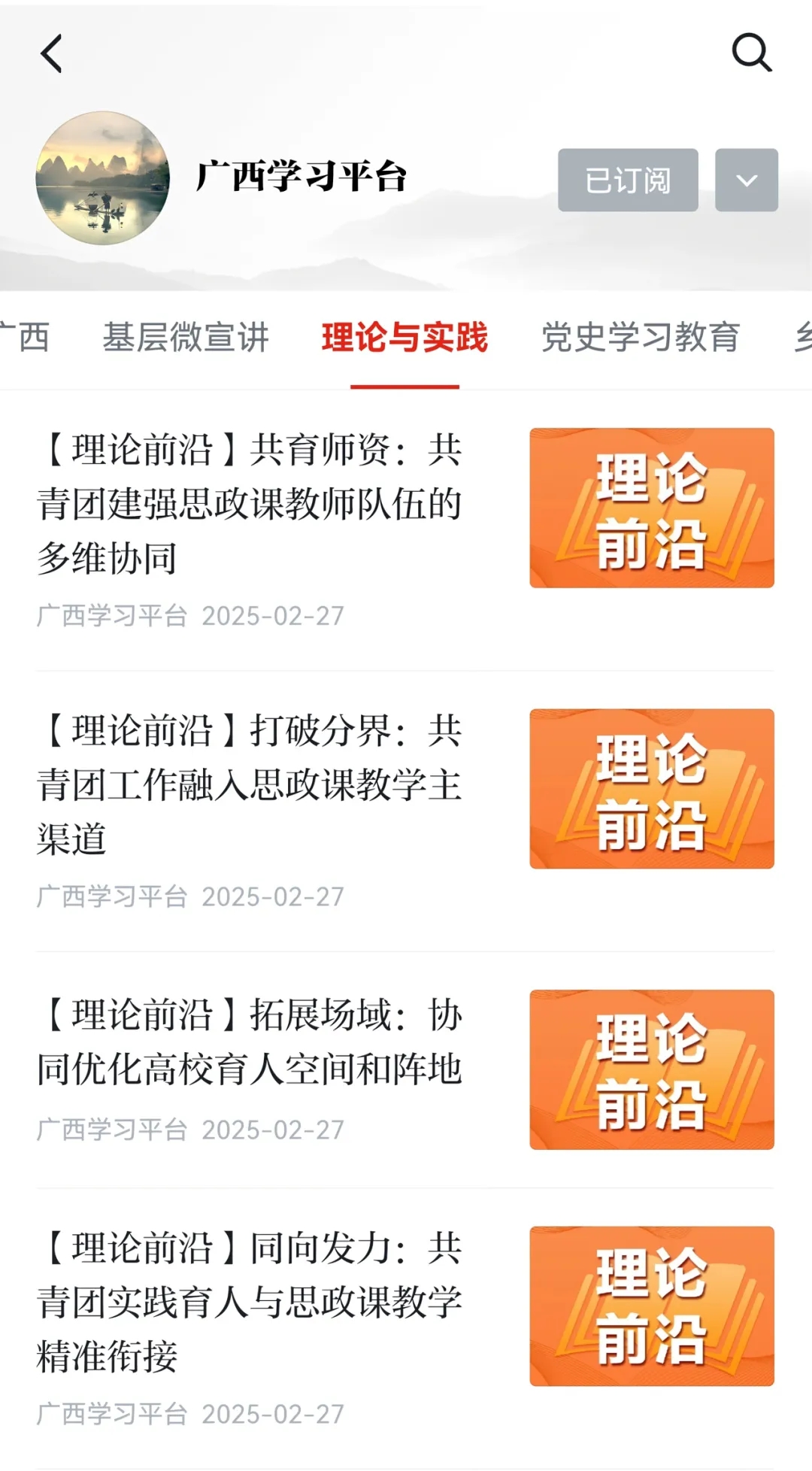Tap the 已订阅 subscribed button
This screenshot has height=1471, width=812.
click(x=628, y=180)
